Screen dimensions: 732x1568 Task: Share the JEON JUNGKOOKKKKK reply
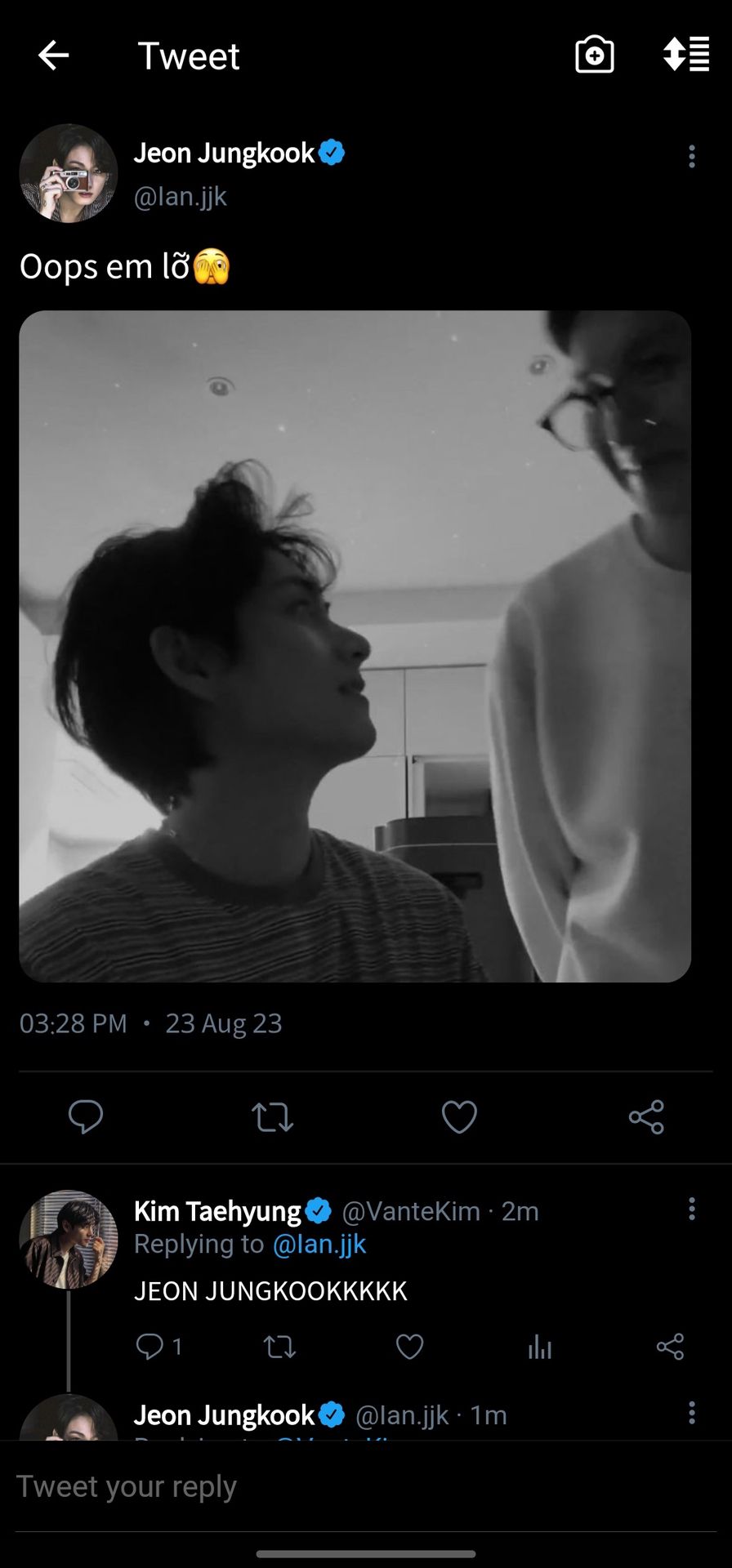point(670,1346)
